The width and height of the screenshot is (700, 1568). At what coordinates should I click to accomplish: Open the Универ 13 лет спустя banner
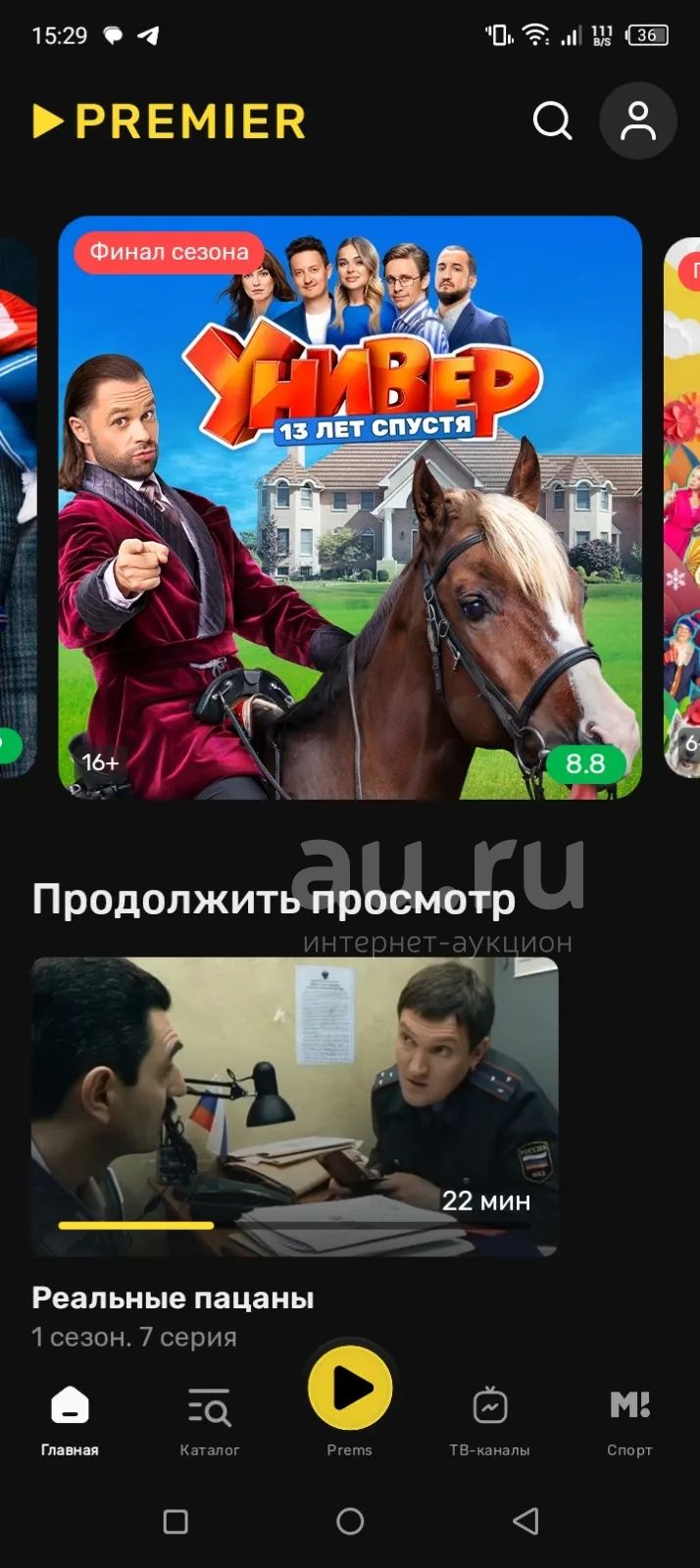pos(350,508)
